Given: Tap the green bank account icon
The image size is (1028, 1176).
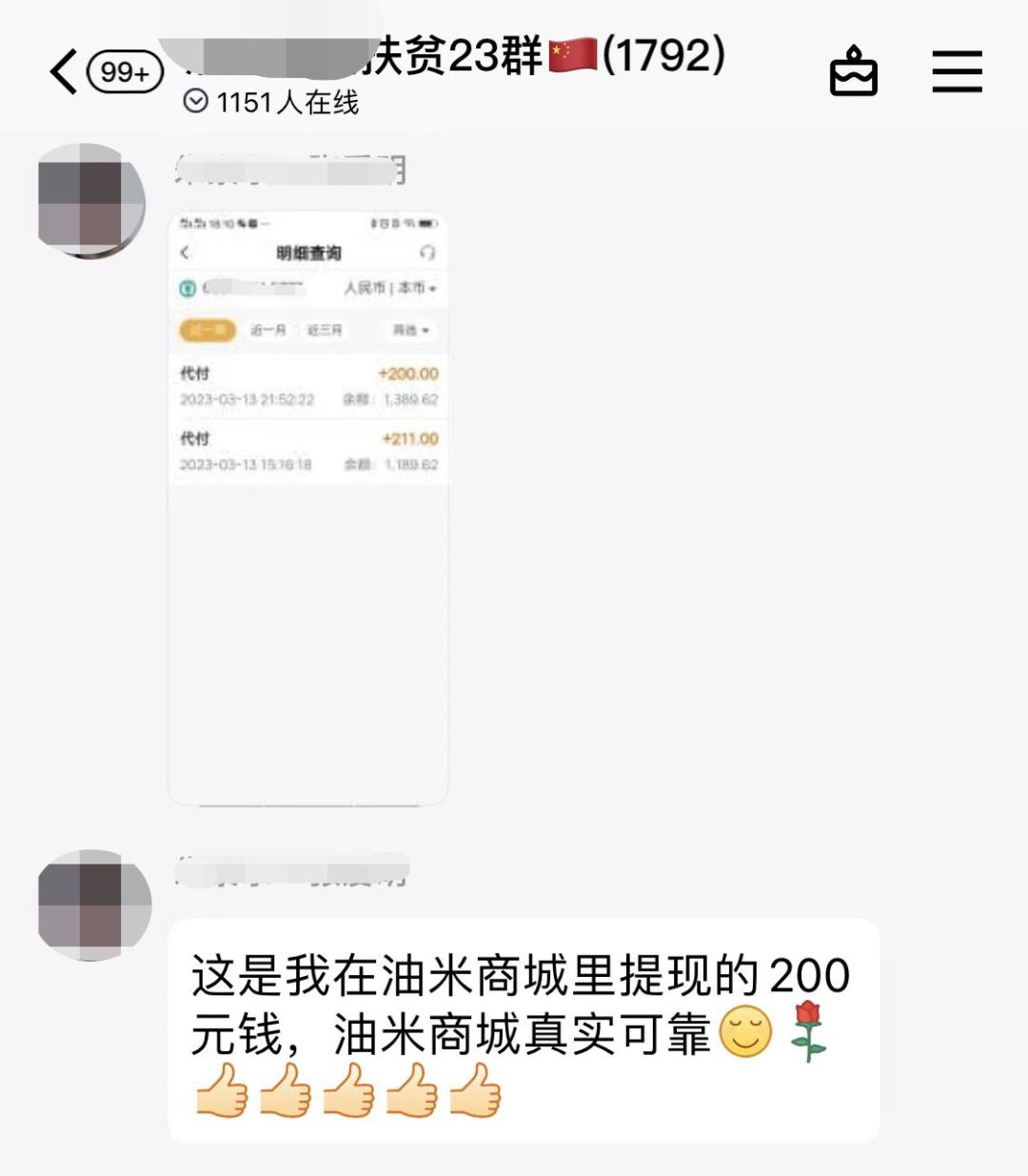Looking at the screenshot, I should tap(188, 287).
